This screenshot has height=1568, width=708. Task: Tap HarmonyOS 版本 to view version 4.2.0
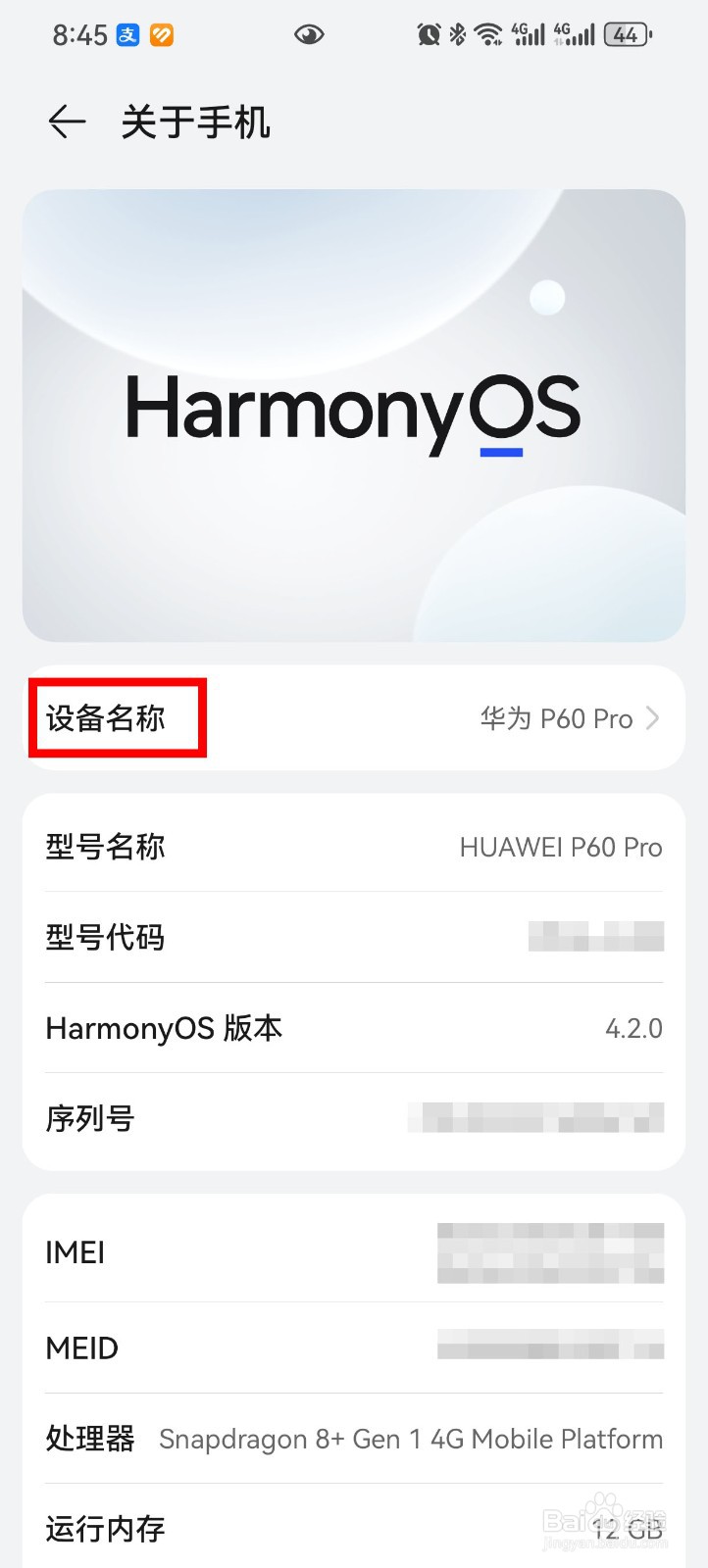click(353, 1027)
